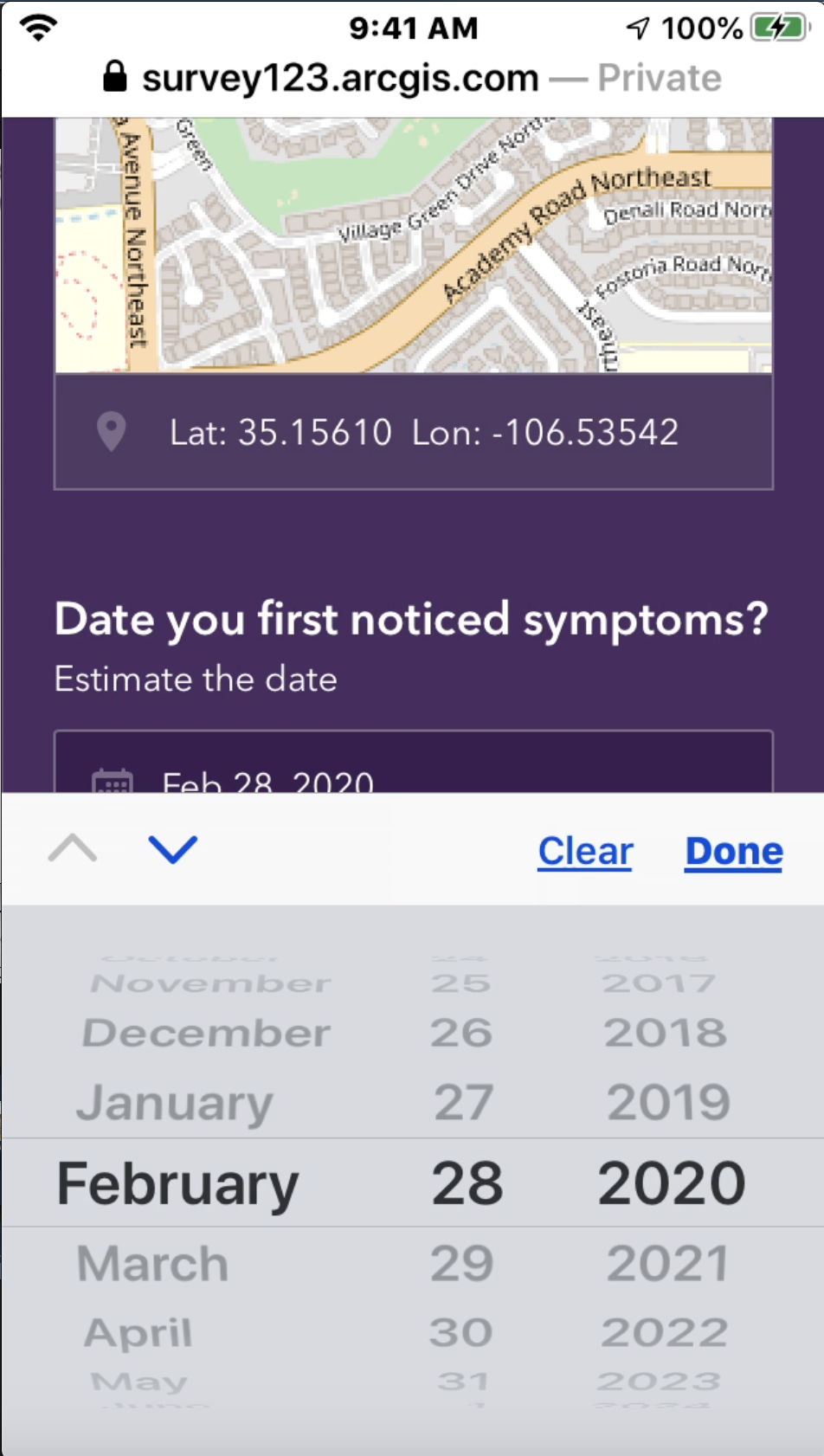
Task: Jump to the next form field arrow
Action: pos(173,849)
